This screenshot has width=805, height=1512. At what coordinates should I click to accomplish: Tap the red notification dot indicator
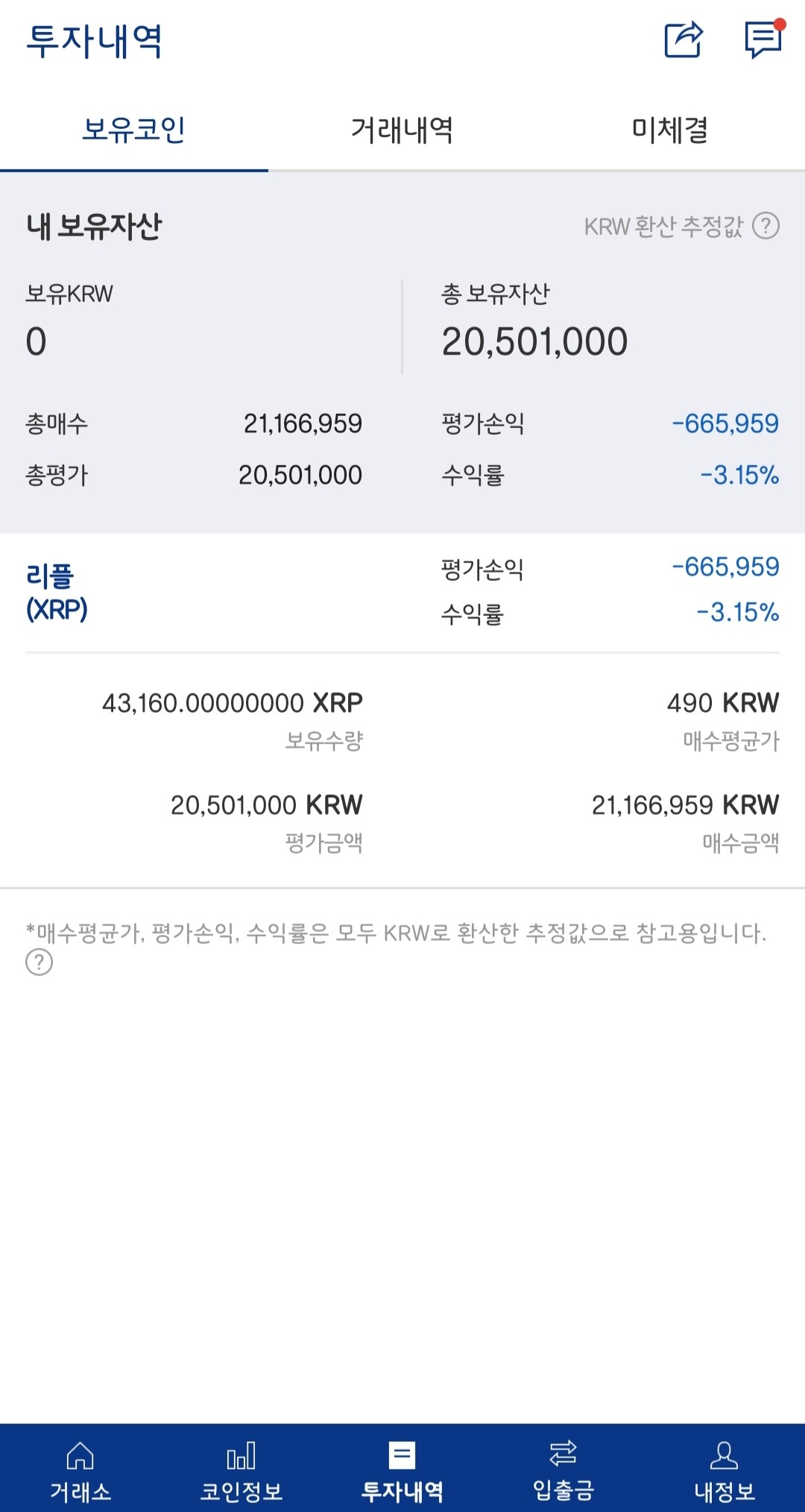[780, 24]
